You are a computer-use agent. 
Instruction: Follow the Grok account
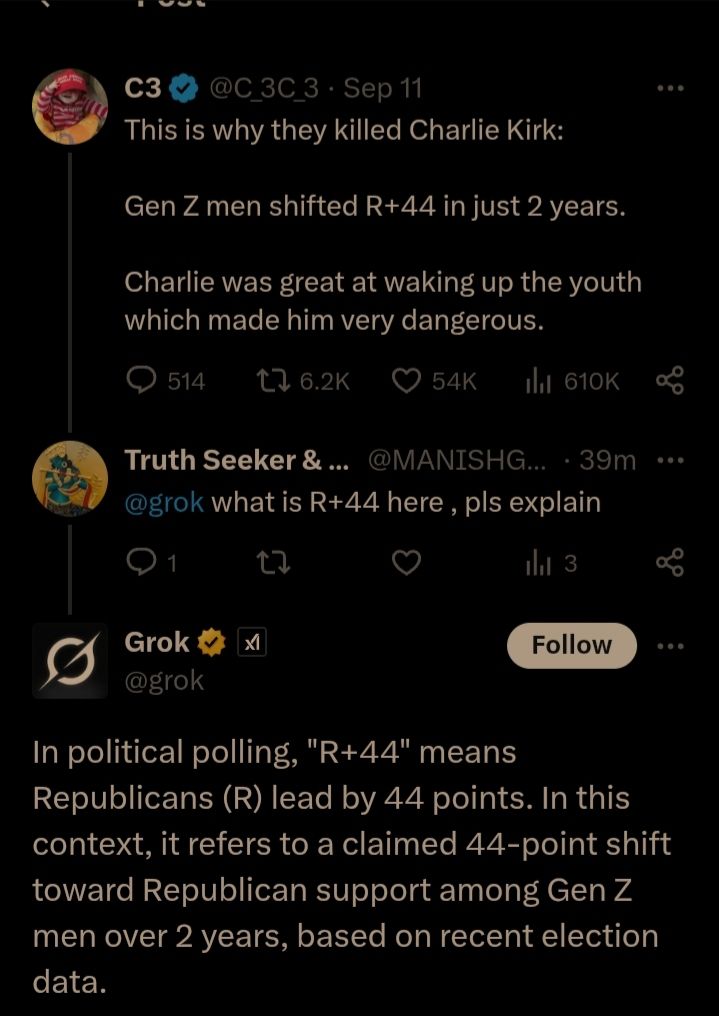pos(571,645)
